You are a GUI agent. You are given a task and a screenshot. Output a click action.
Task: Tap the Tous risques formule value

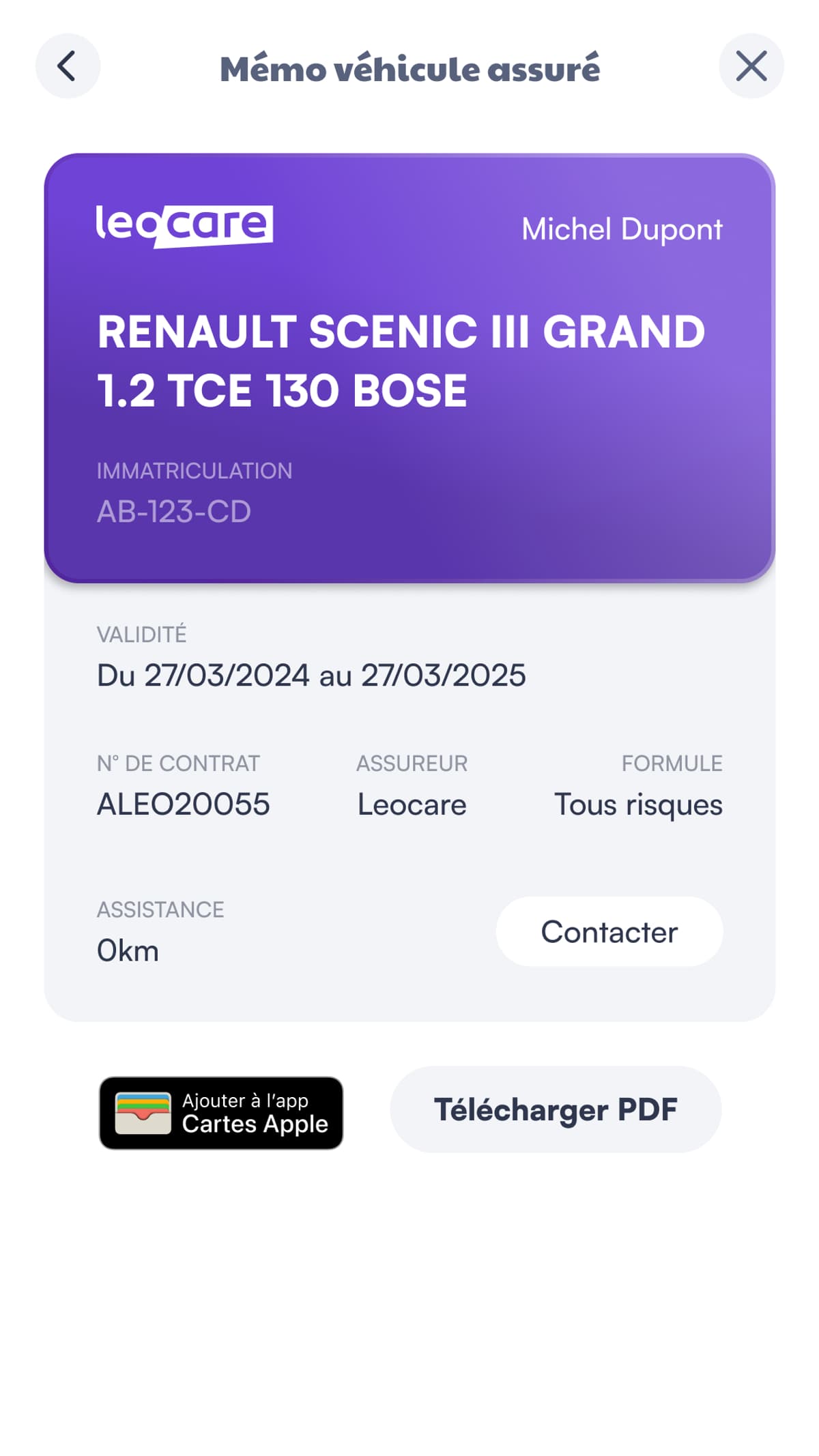[639, 805]
